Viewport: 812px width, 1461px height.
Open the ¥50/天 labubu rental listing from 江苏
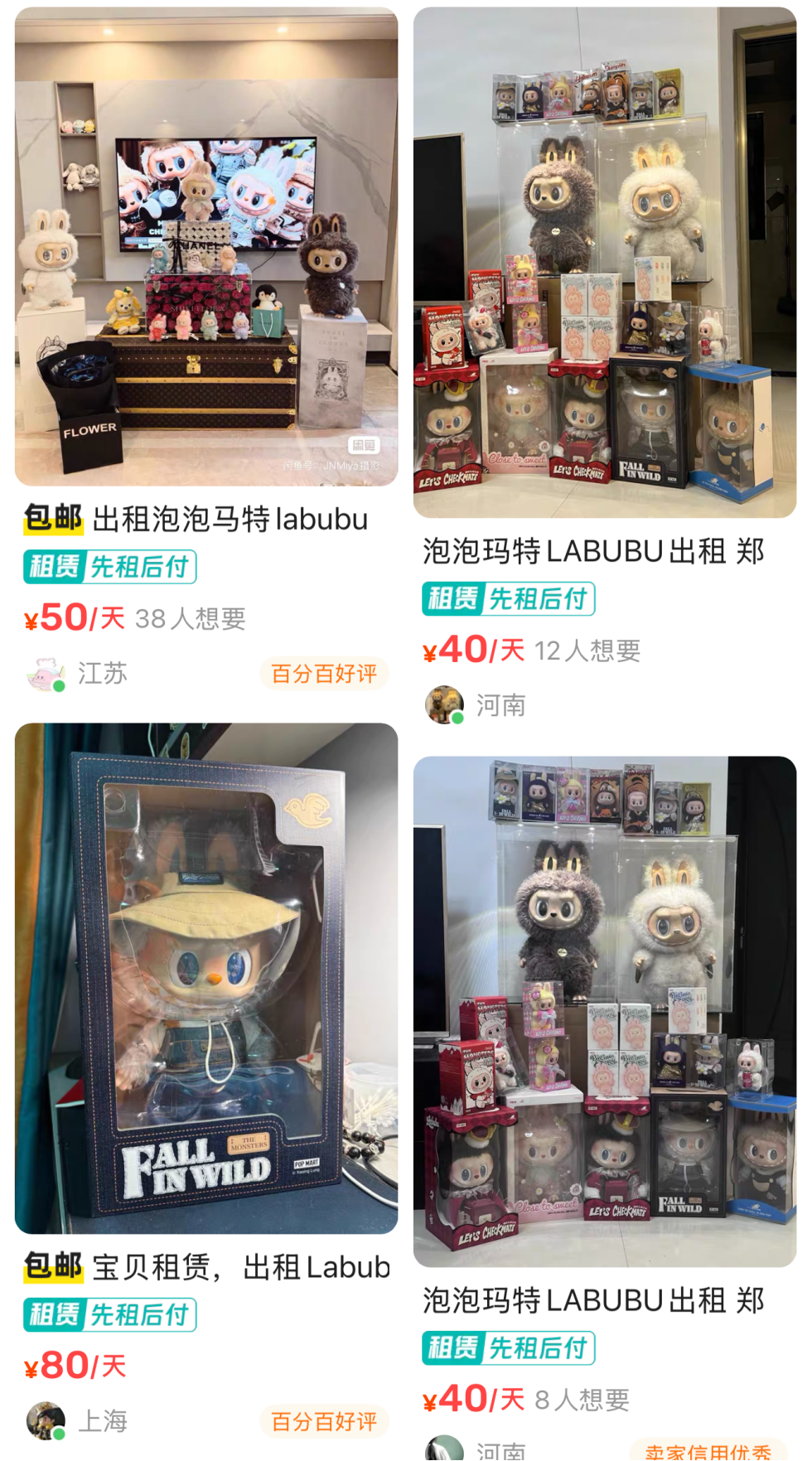point(205,247)
